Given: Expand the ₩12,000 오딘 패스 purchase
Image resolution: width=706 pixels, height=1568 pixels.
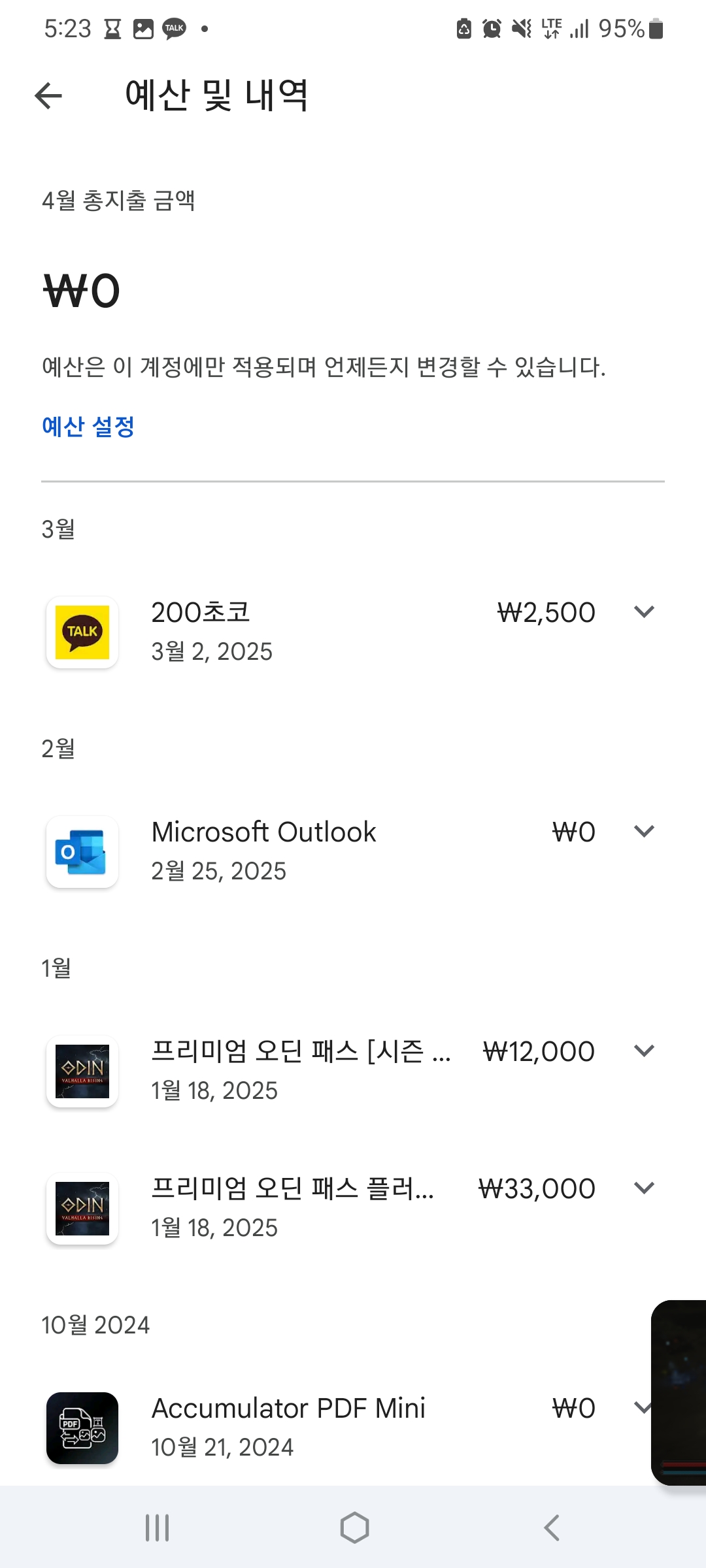Looking at the screenshot, I should click(644, 1051).
